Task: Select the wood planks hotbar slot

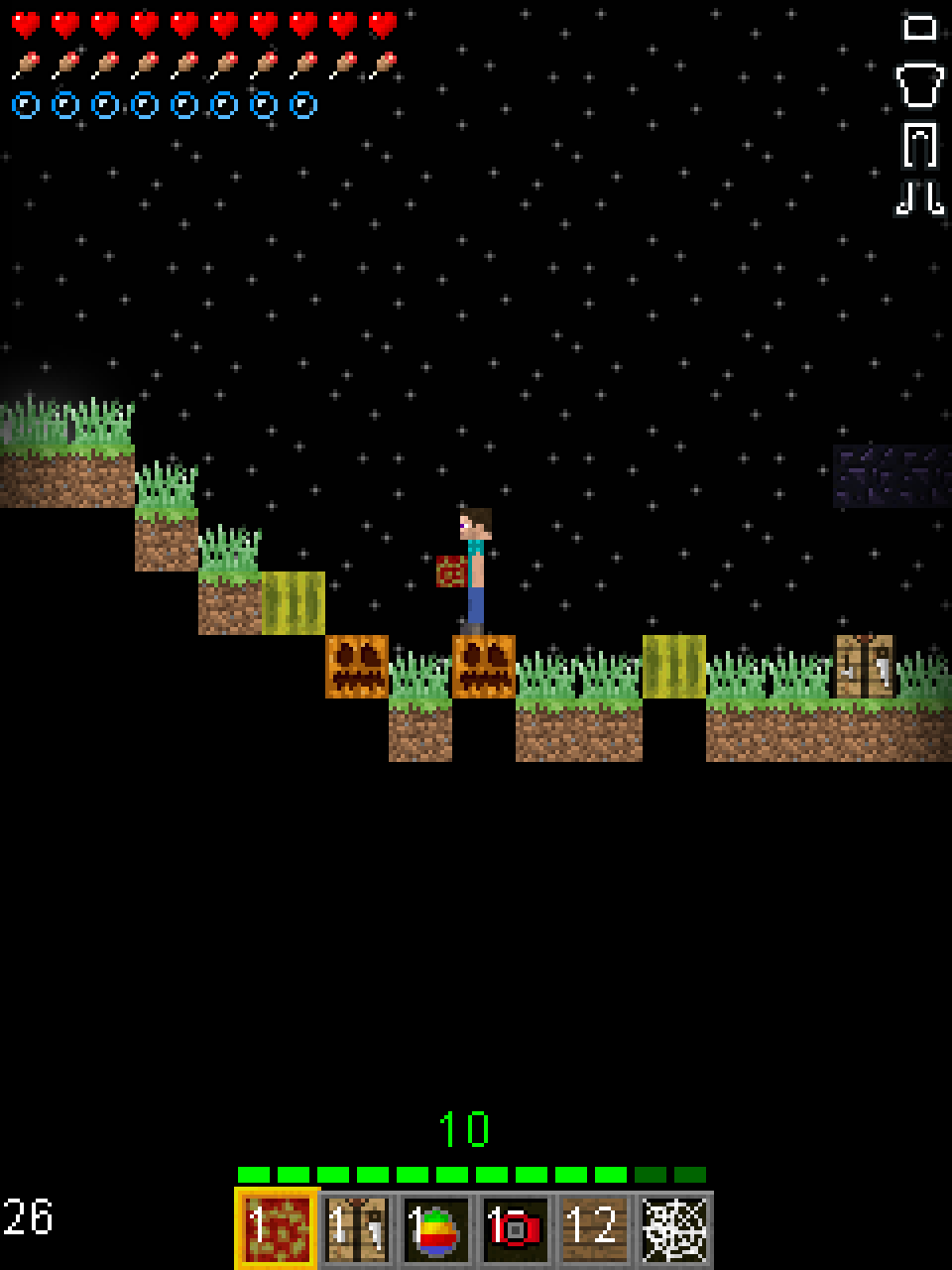Action: (595, 1228)
